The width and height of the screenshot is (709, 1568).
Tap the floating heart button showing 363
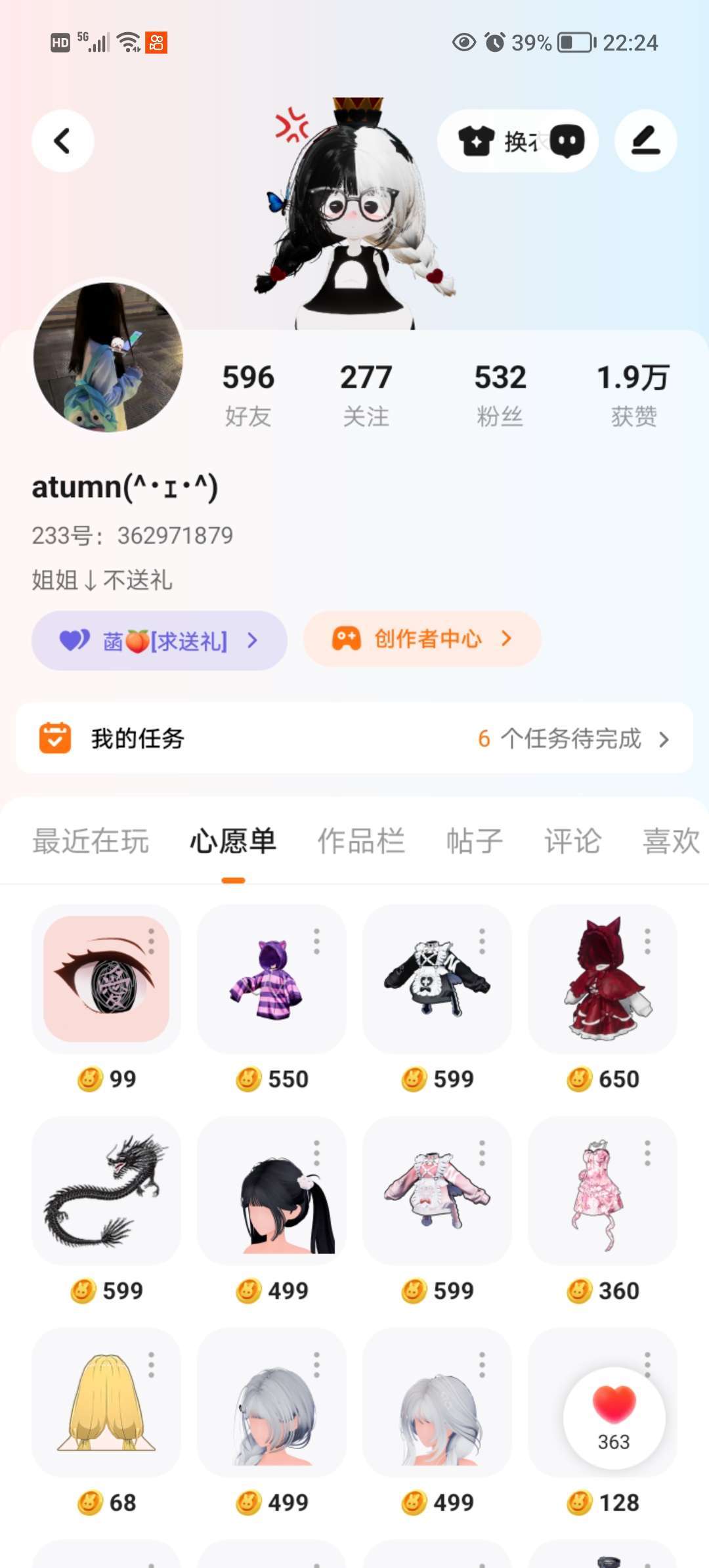pos(614,1418)
